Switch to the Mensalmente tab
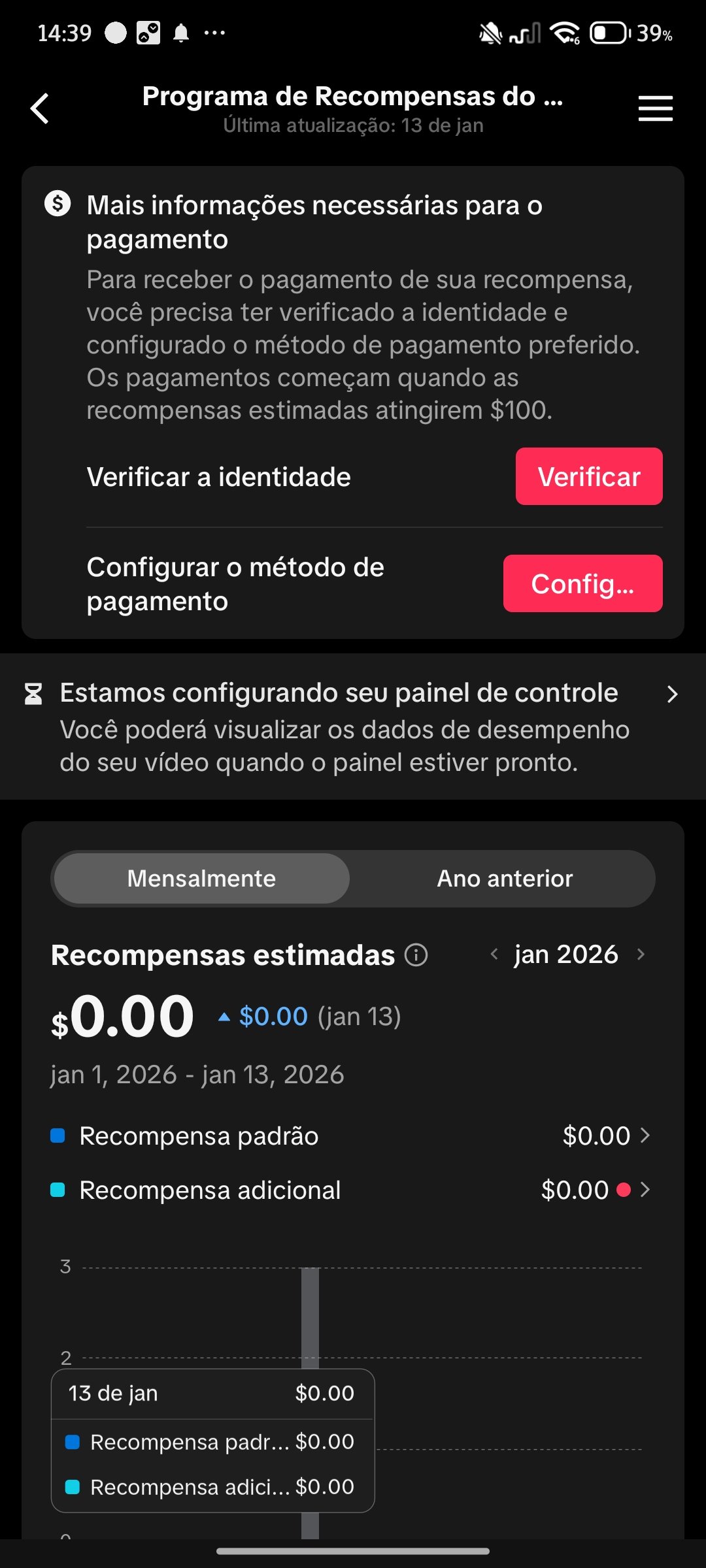The width and height of the screenshot is (706, 1568). pos(201,879)
